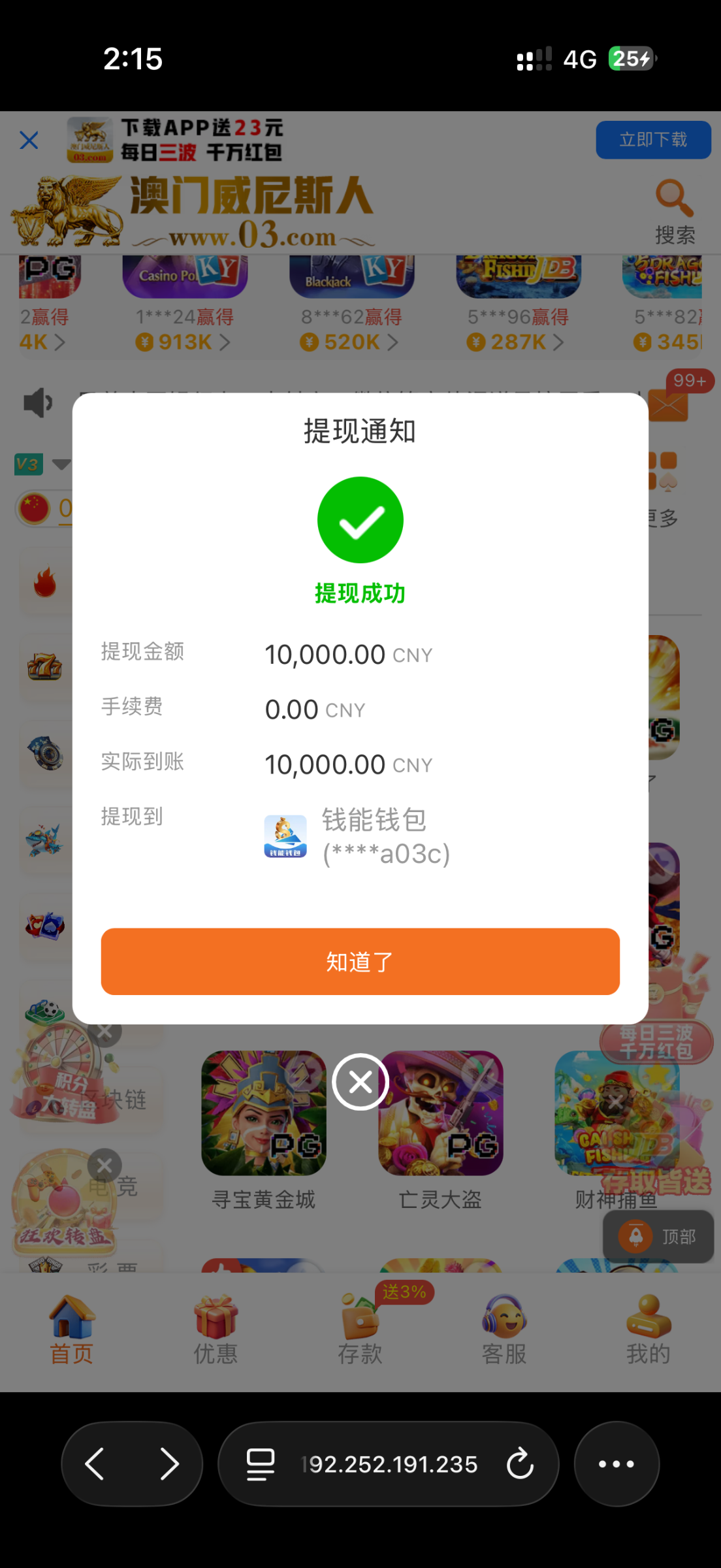
Task: Tap the 知道了 confirmation button
Action: [360, 961]
